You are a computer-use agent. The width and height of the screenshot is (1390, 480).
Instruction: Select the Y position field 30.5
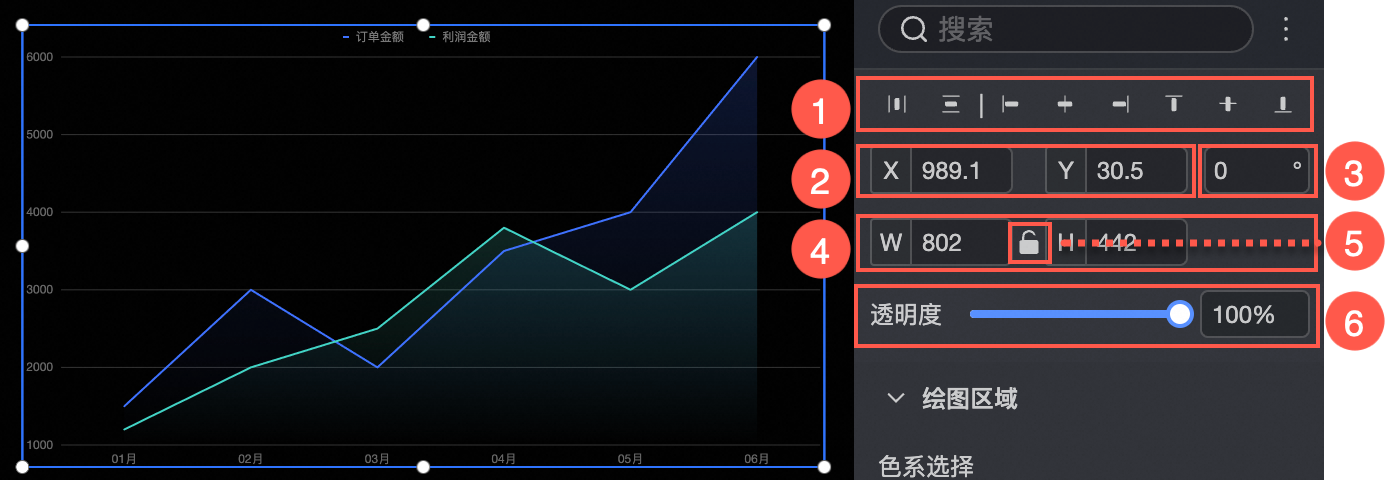click(x=1135, y=171)
